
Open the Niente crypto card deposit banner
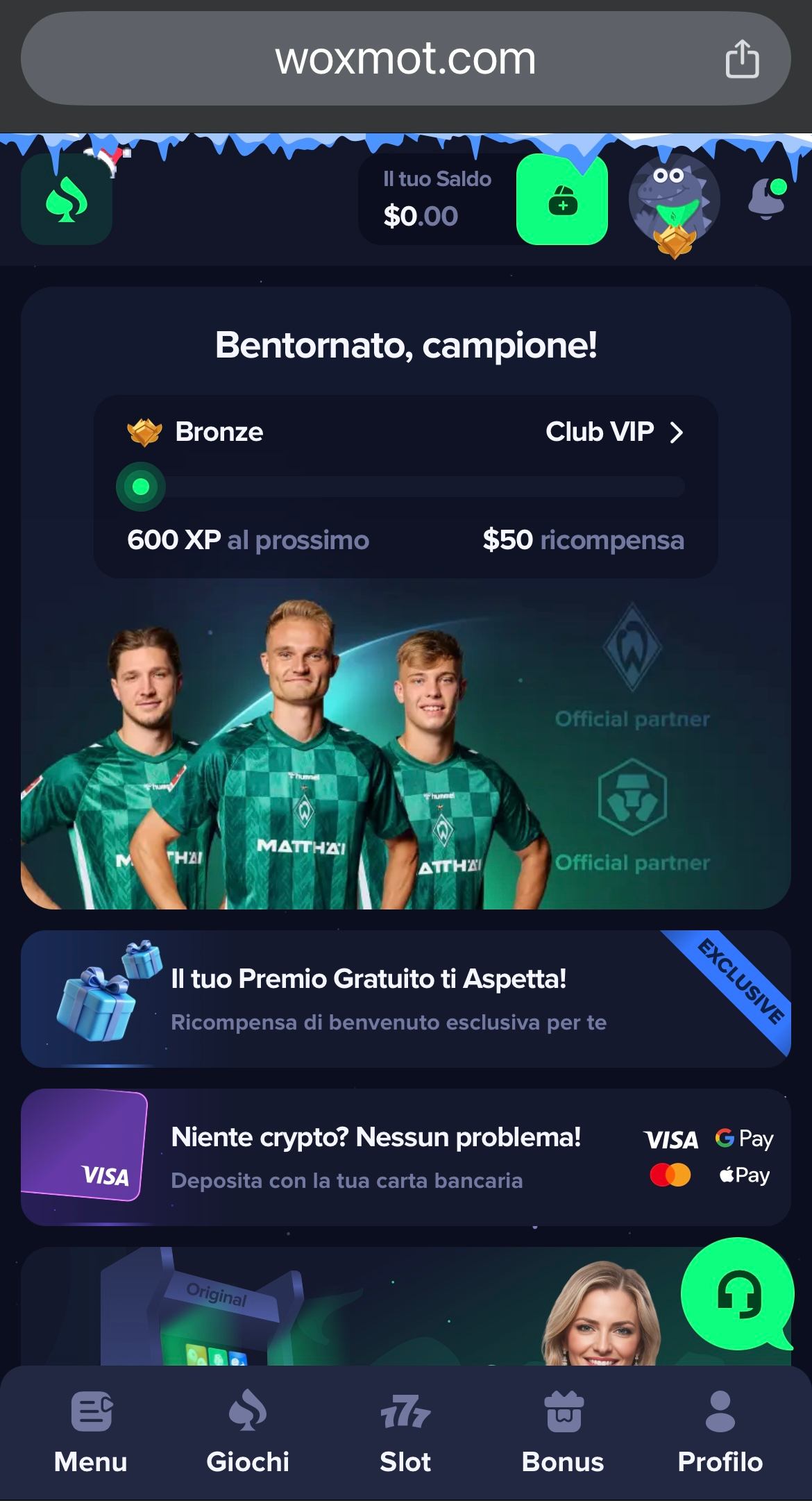tap(405, 1157)
